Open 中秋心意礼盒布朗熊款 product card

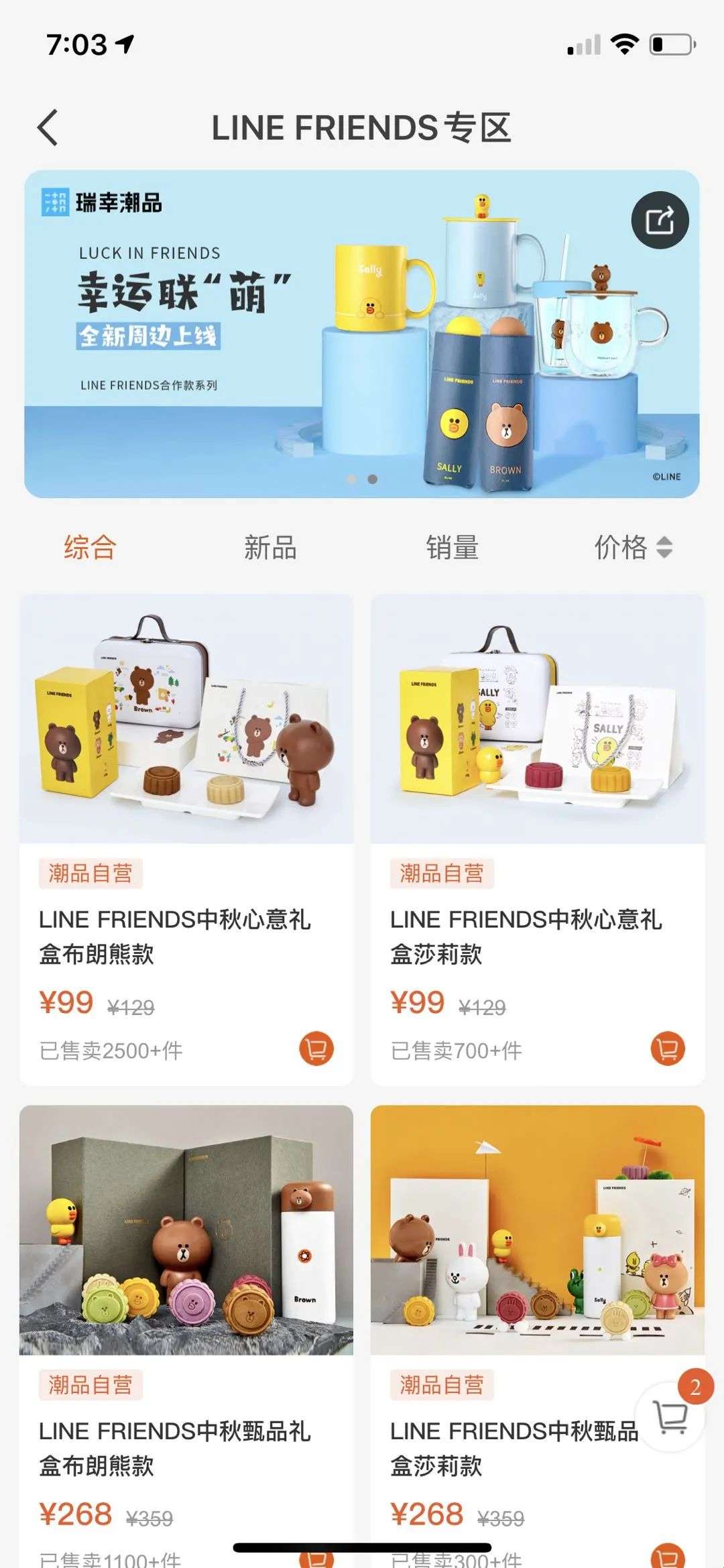click(x=186, y=737)
